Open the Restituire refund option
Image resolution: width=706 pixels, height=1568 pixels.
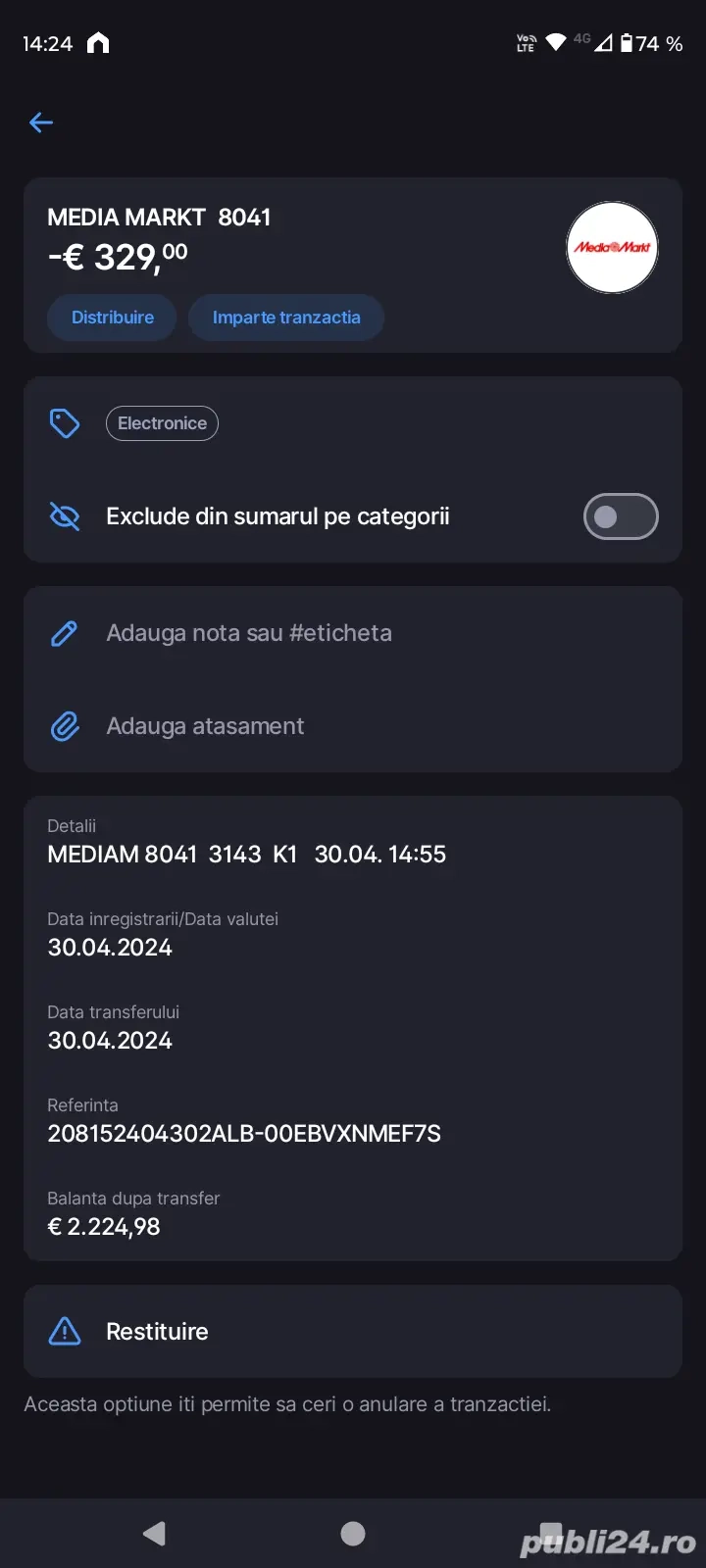[157, 1332]
